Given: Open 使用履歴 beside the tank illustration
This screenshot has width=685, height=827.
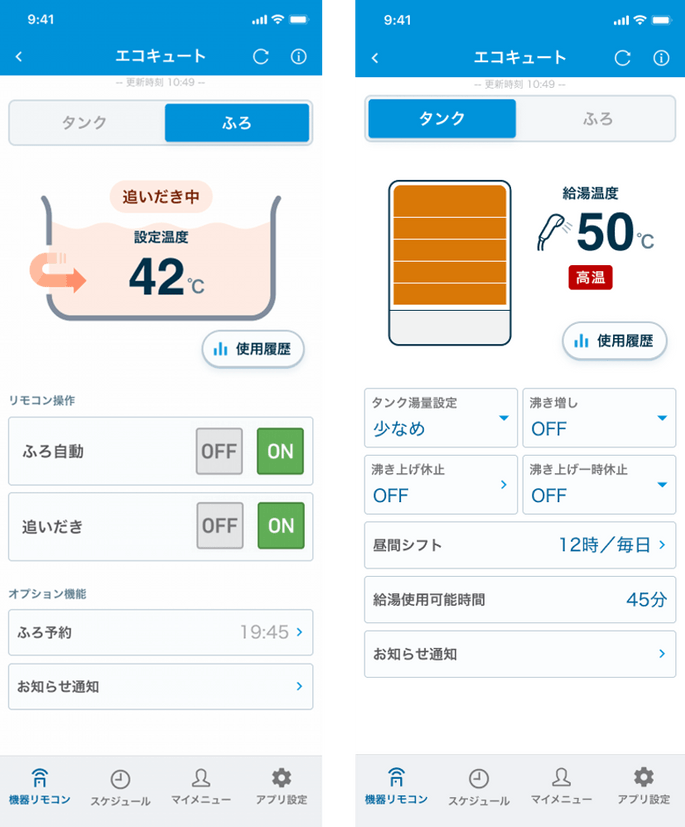Looking at the screenshot, I should click(614, 341).
